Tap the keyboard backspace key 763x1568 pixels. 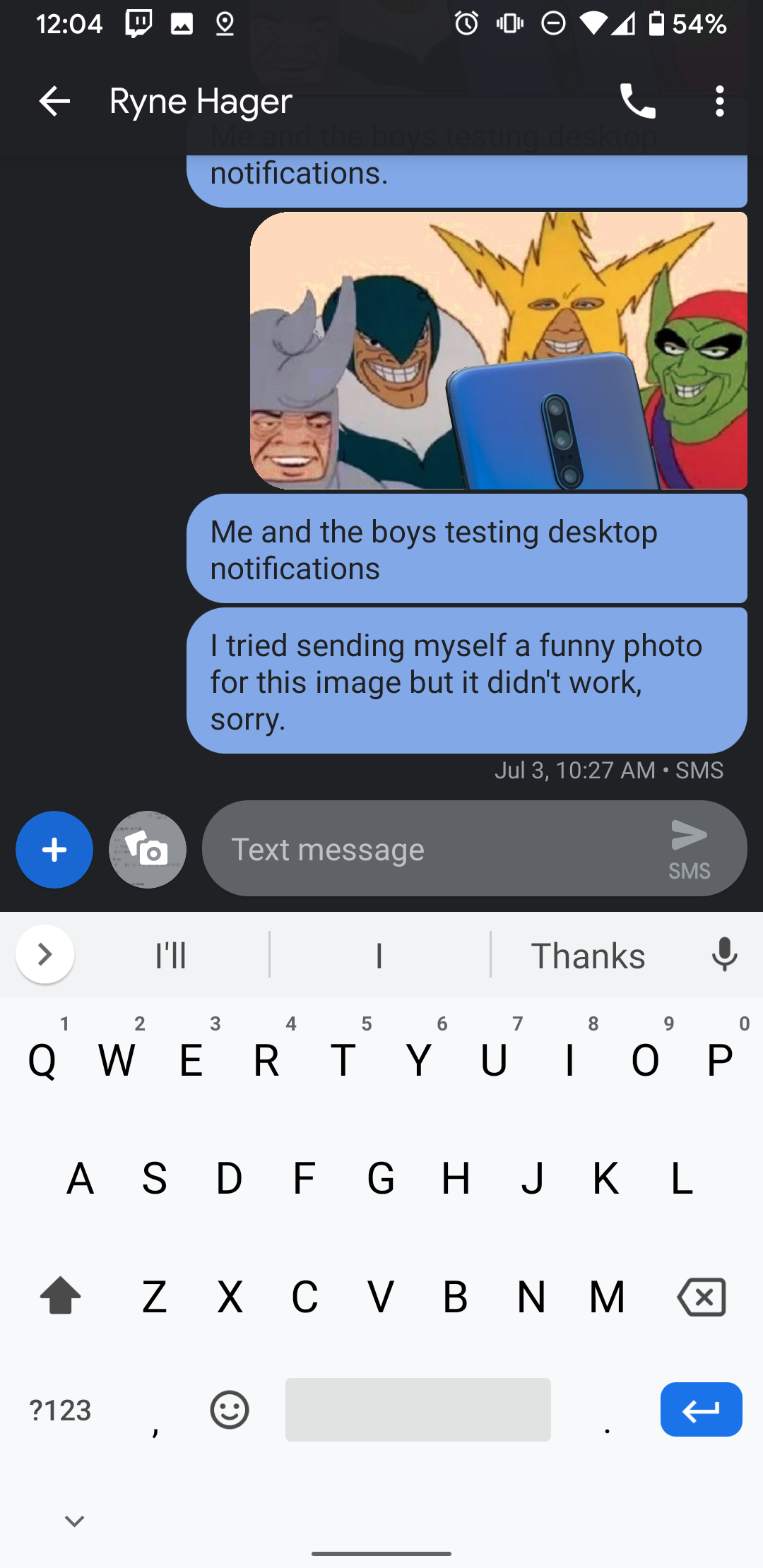pyautogui.click(x=702, y=1297)
